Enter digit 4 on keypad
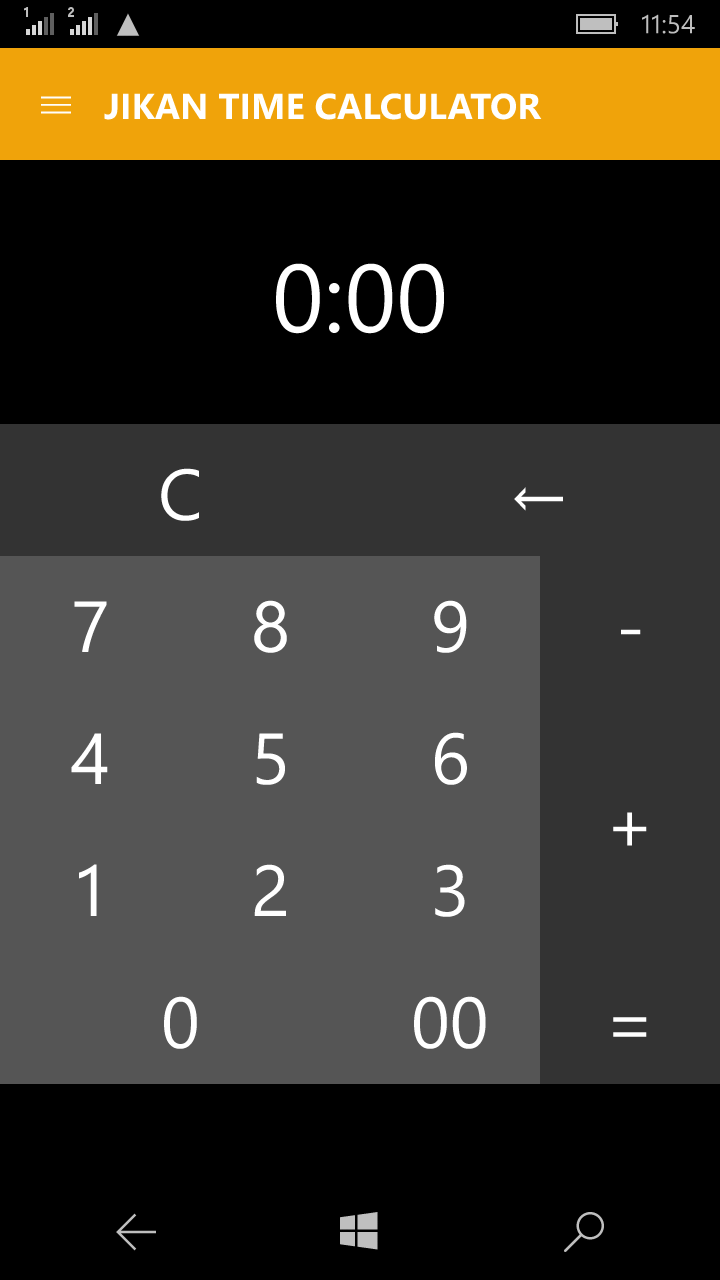This screenshot has width=720, height=1280. 90,759
